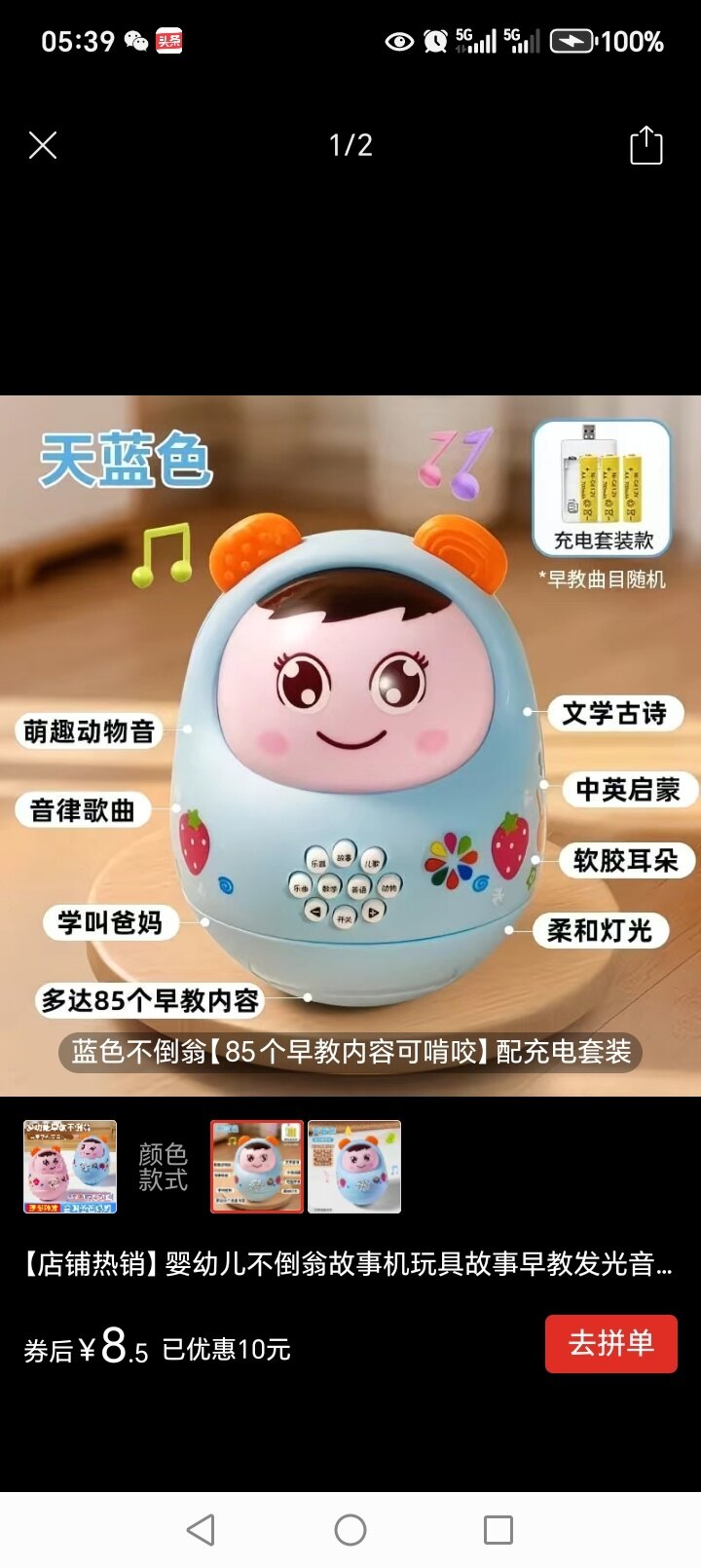
Task: Select the blue tumbler with battery set thumbnail
Action: tap(257, 1166)
